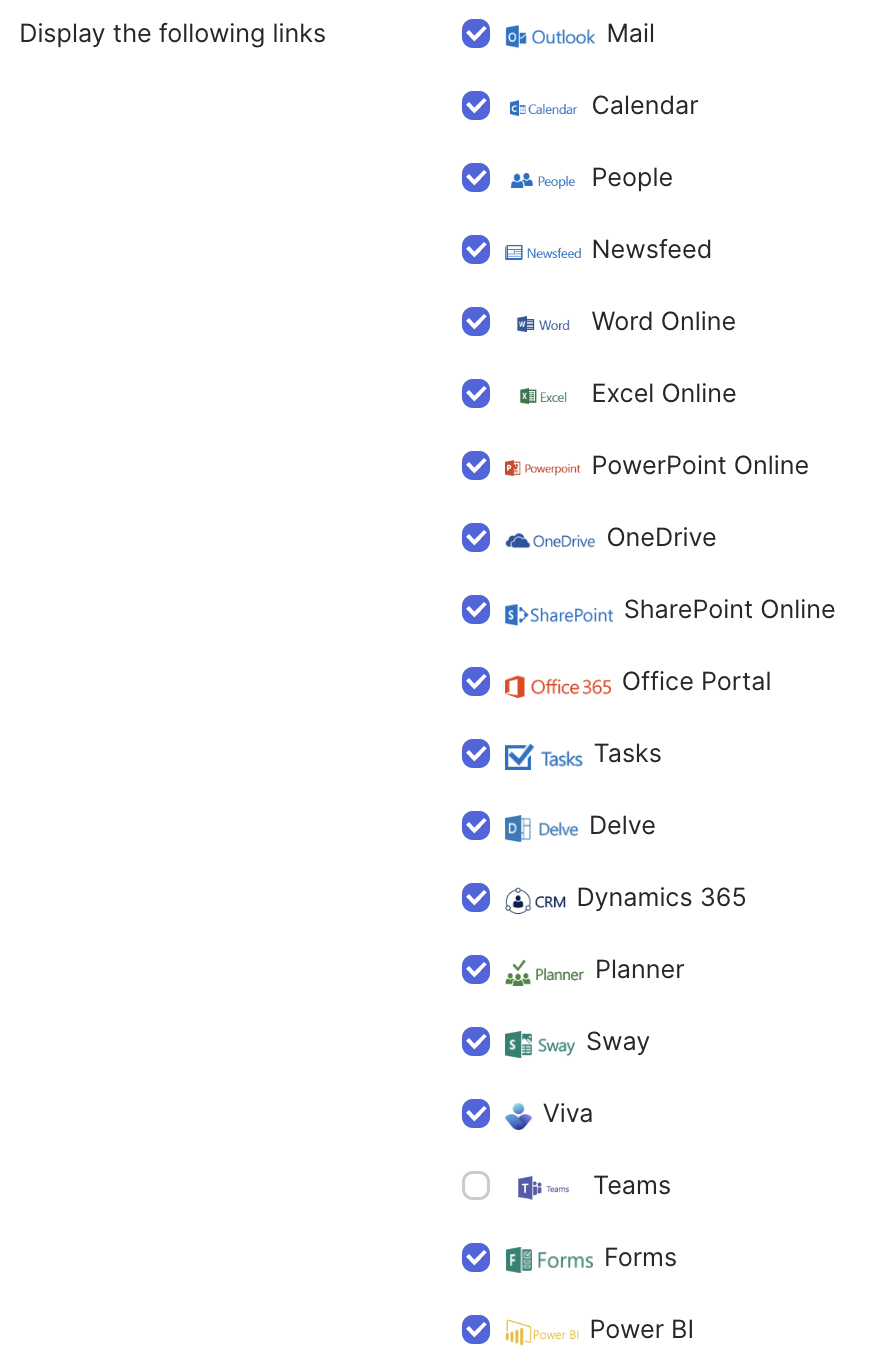Untick the Sway checkbox
Viewport: 891px width, 1370px height.
click(476, 1042)
